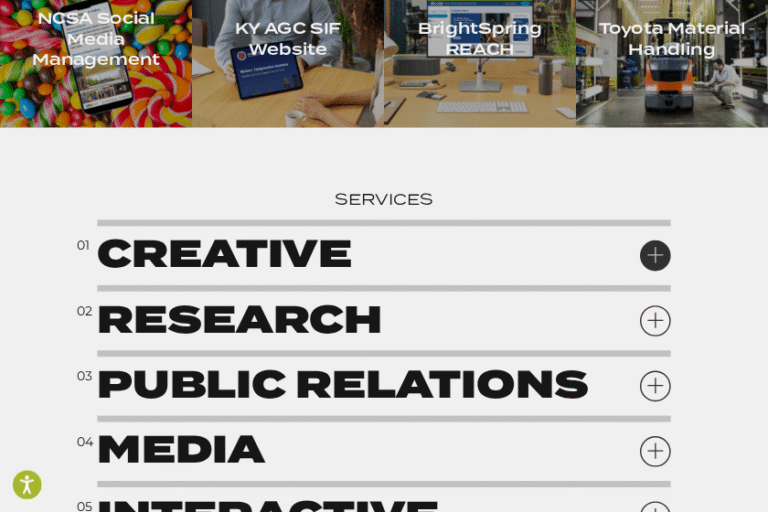Expand the Creative service section
This screenshot has height=512, width=768.
point(655,256)
